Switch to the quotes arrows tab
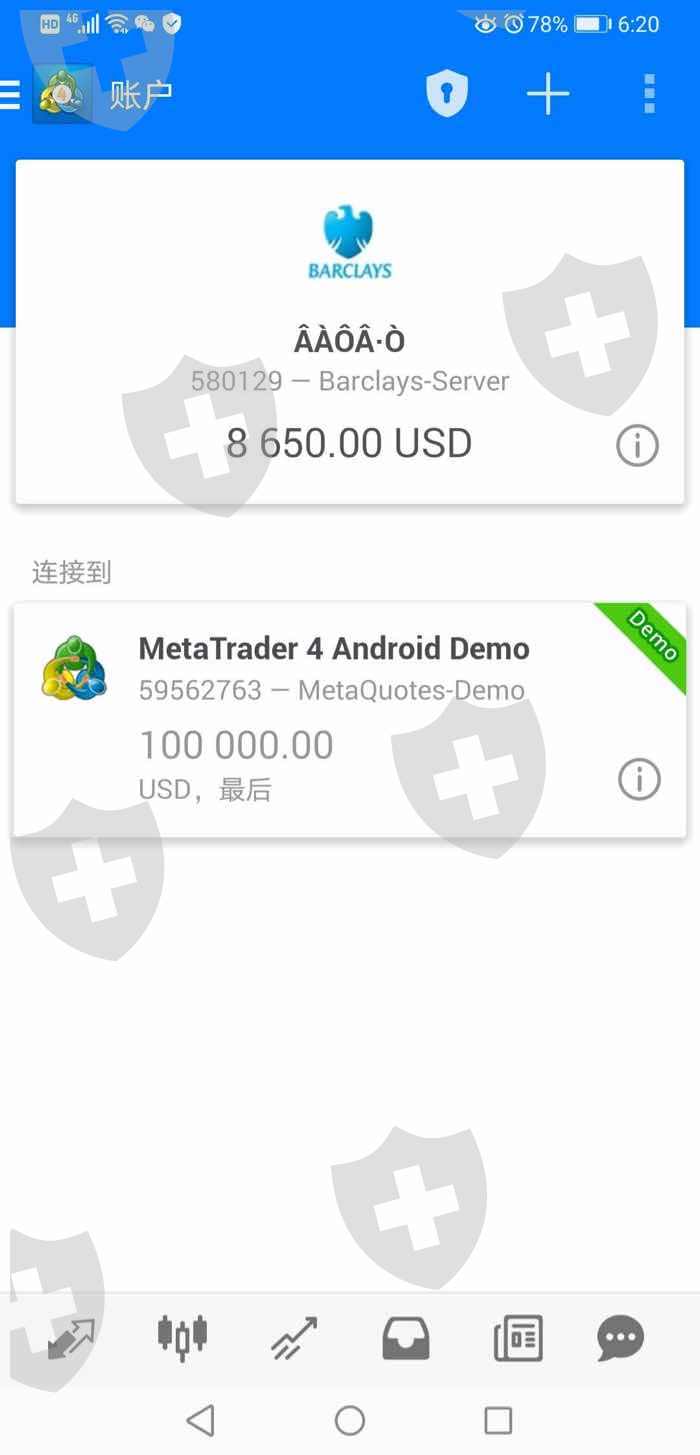700x1455 pixels. coord(71,1338)
